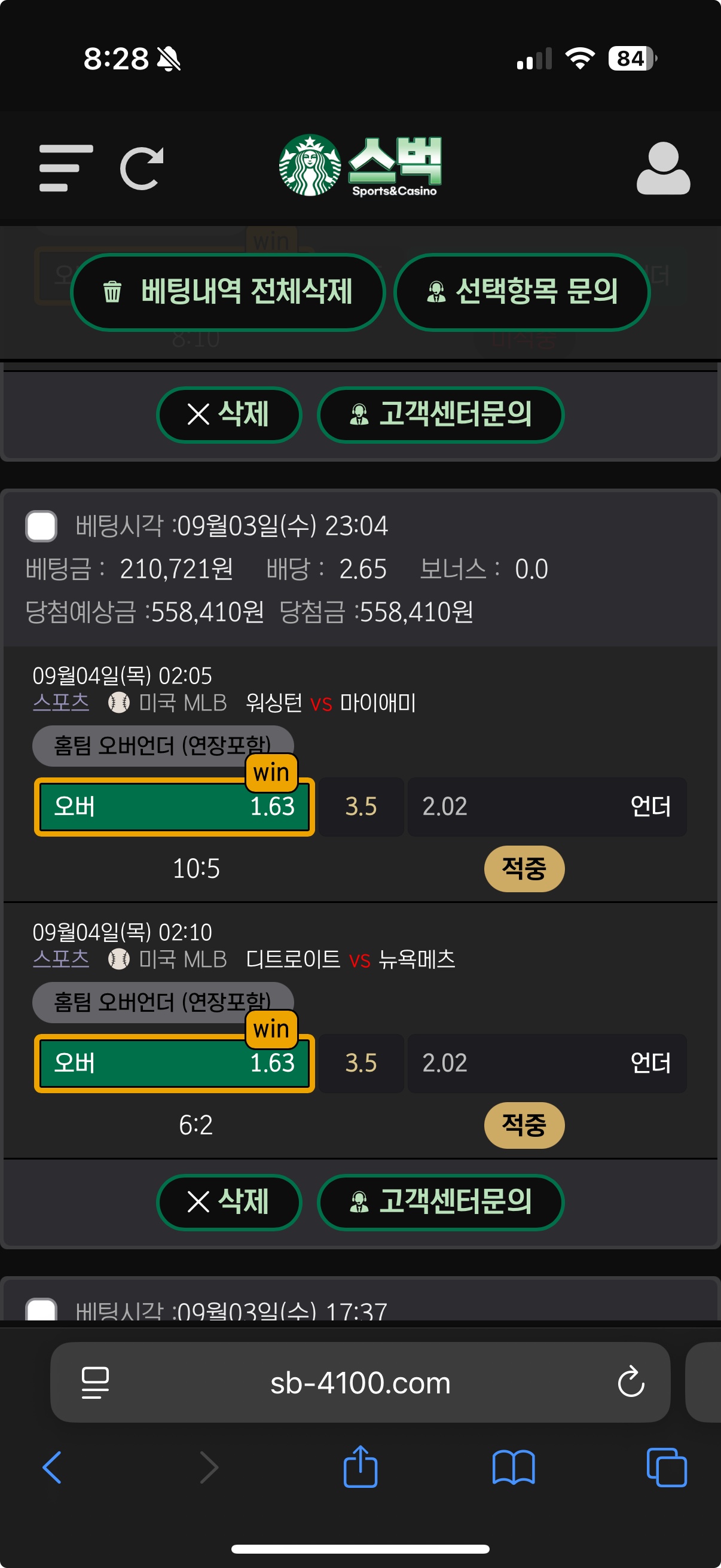Delete the 23:04 bet with 삭제
The image size is (721, 1568).
[x=229, y=1201]
